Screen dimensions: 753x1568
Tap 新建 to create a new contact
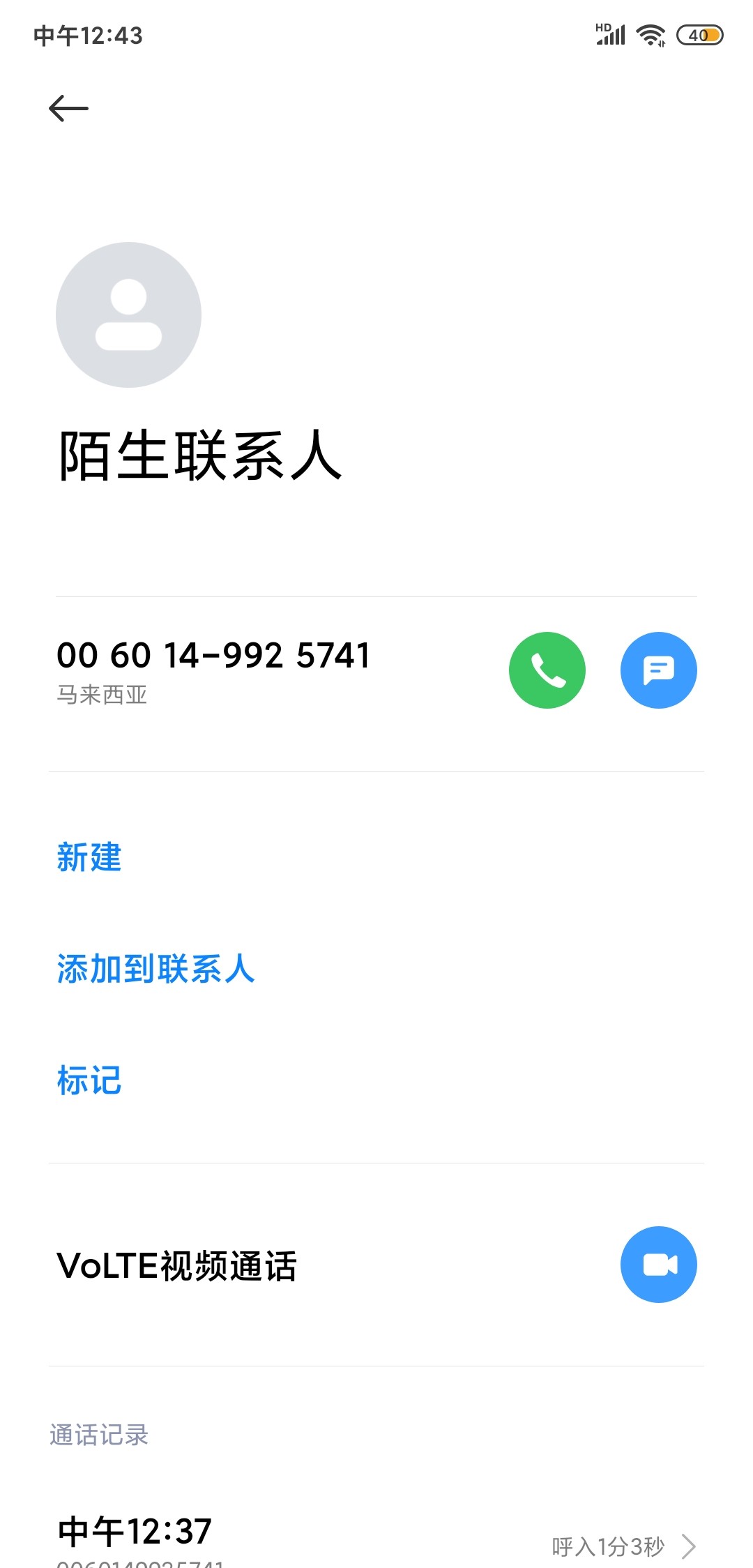89,857
